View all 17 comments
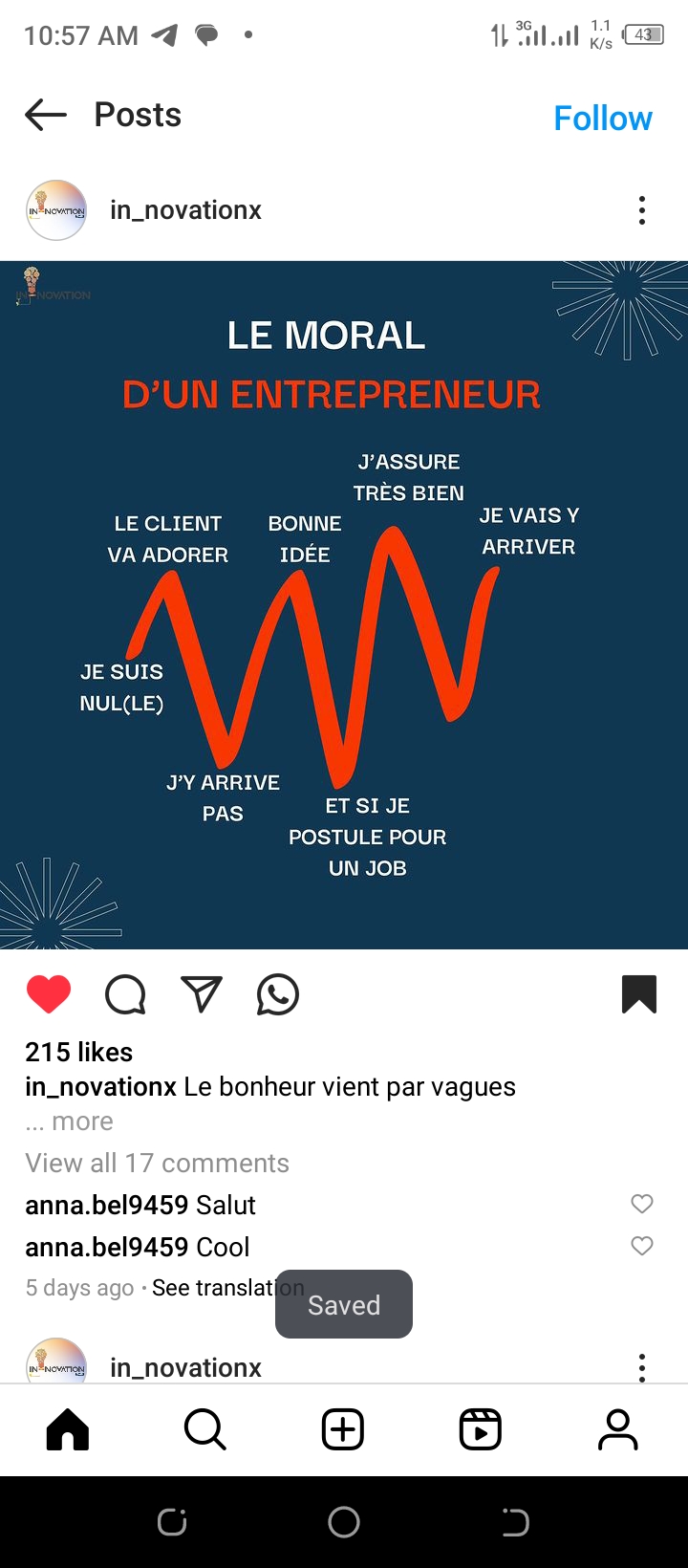This screenshot has height=1568, width=688. (x=157, y=1163)
